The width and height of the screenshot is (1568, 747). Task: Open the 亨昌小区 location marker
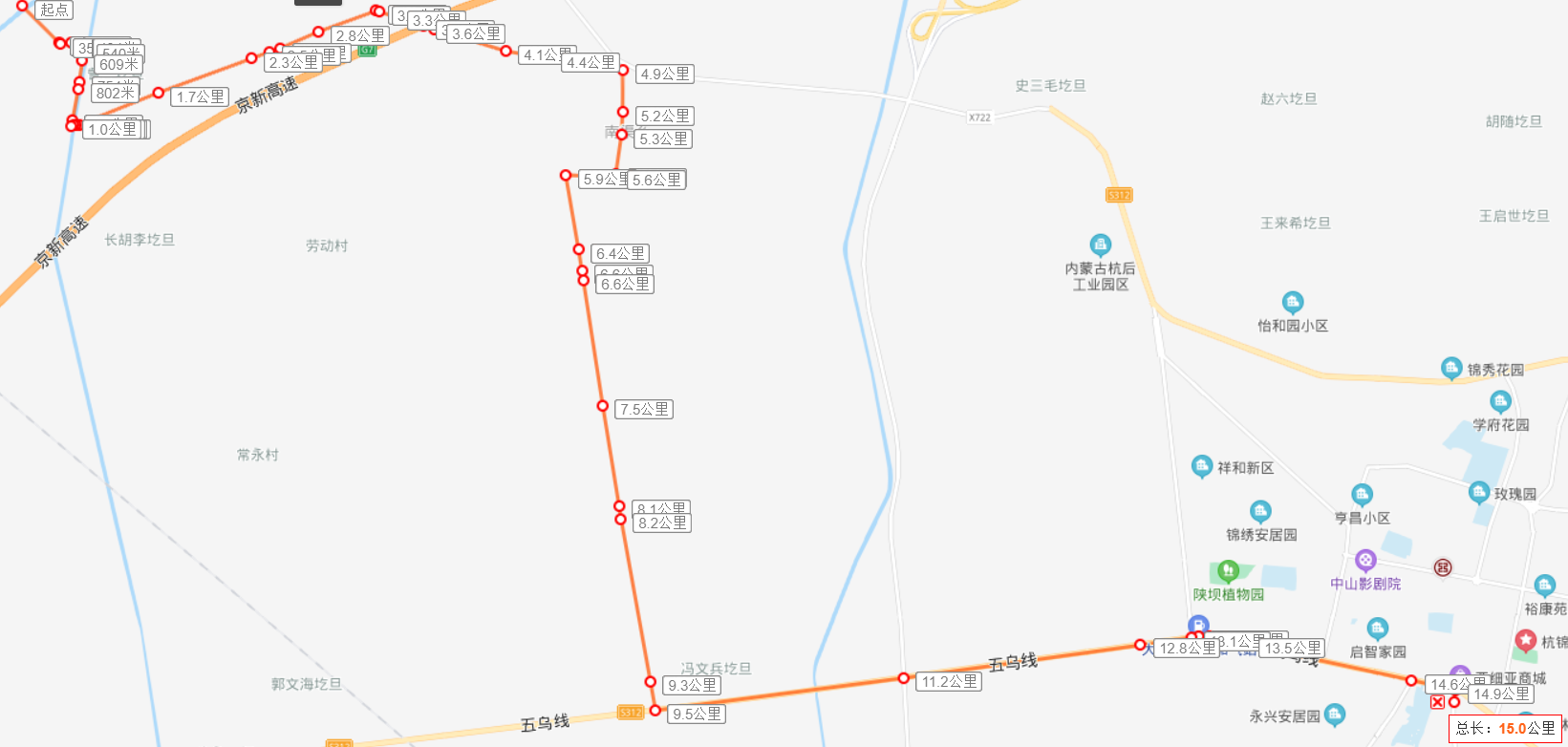[1362, 495]
